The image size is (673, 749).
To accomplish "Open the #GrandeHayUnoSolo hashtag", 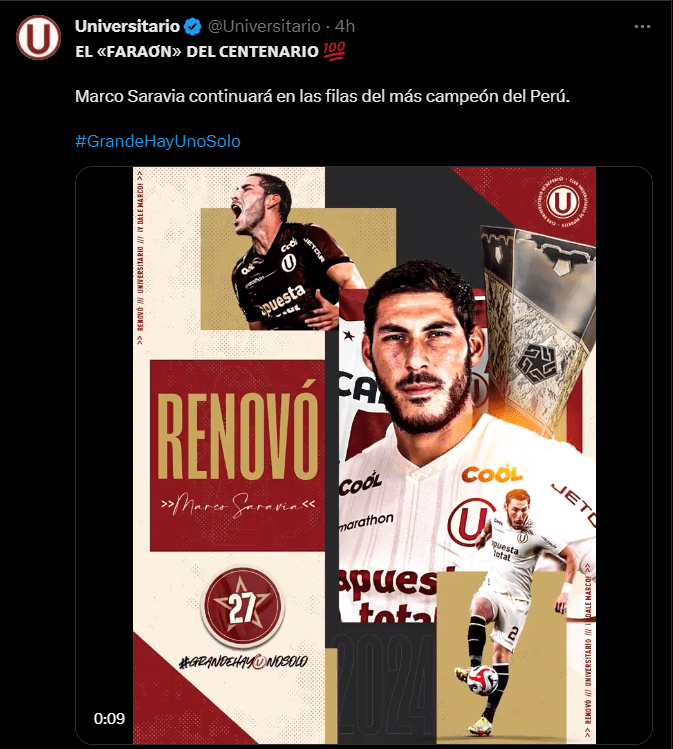I will pos(158,141).
